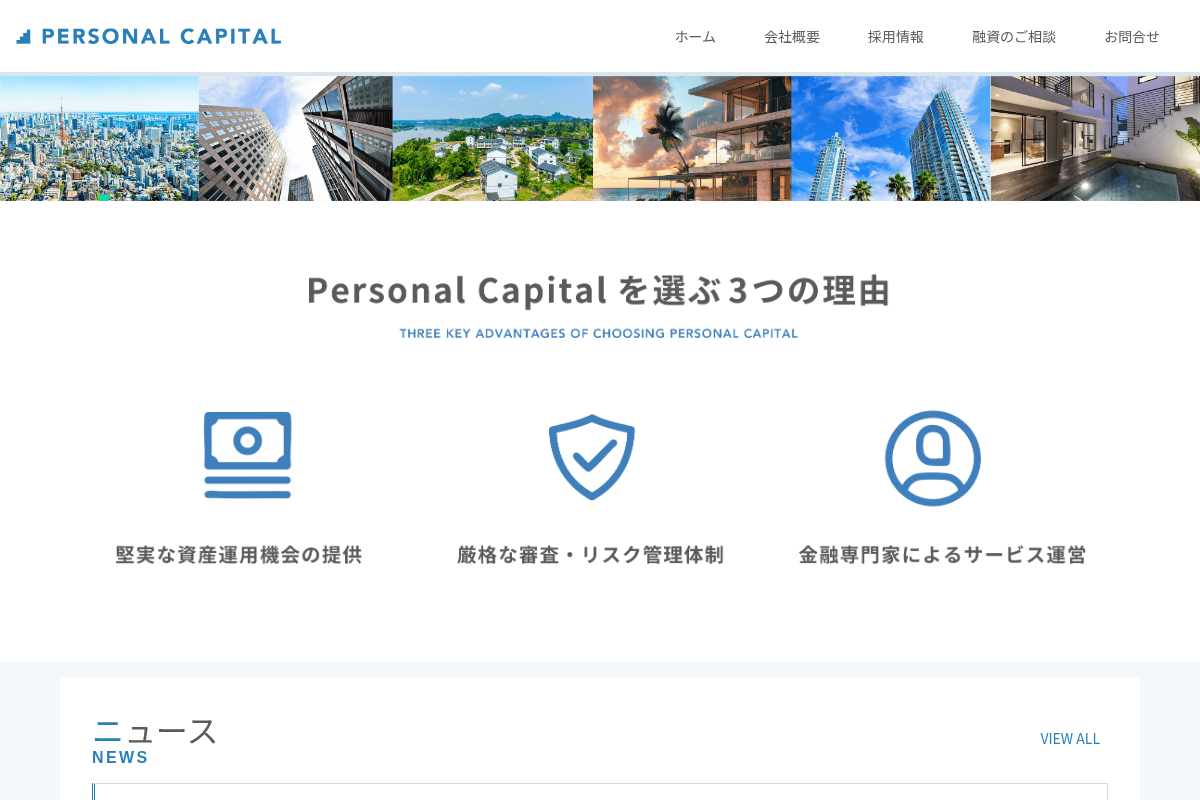This screenshot has height=800, width=1200.
Task: Go to the 会社概要 page
Action: tap(792, 37)
